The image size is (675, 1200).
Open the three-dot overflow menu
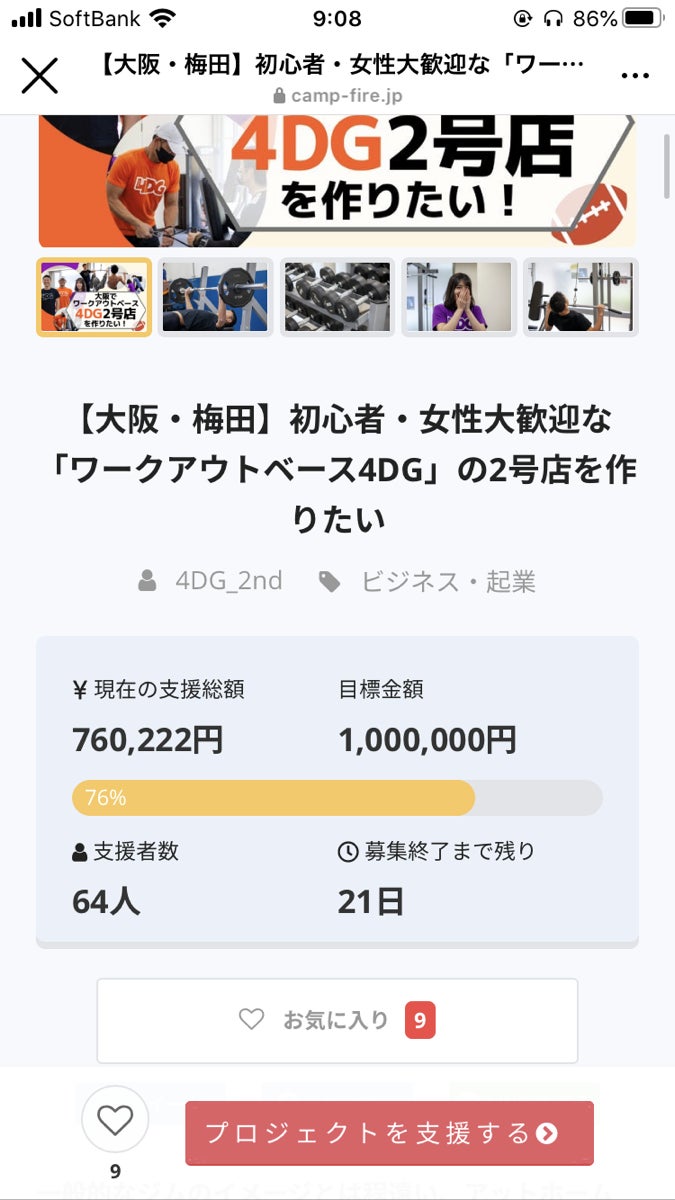coord(636,76)
